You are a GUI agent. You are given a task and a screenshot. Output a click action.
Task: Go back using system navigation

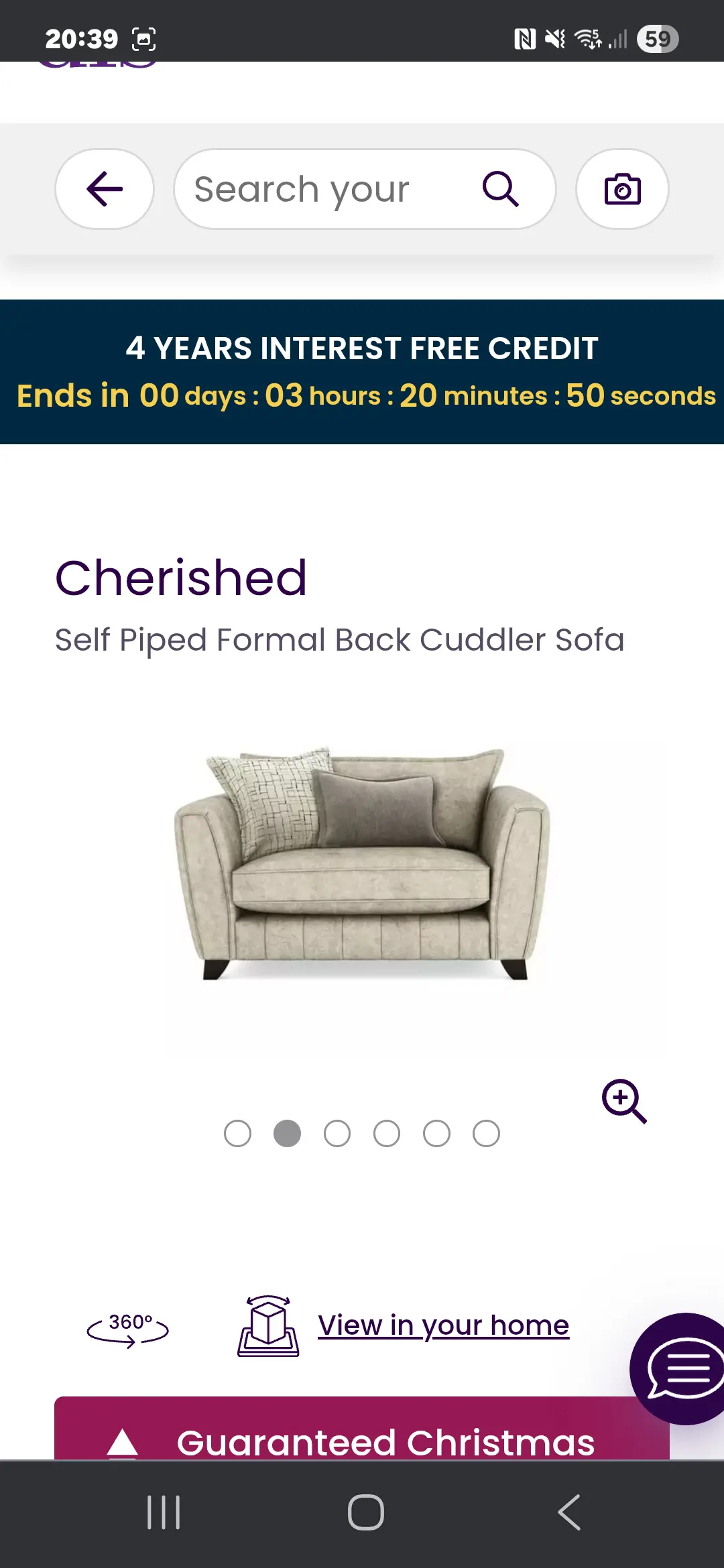(569, 1512)
